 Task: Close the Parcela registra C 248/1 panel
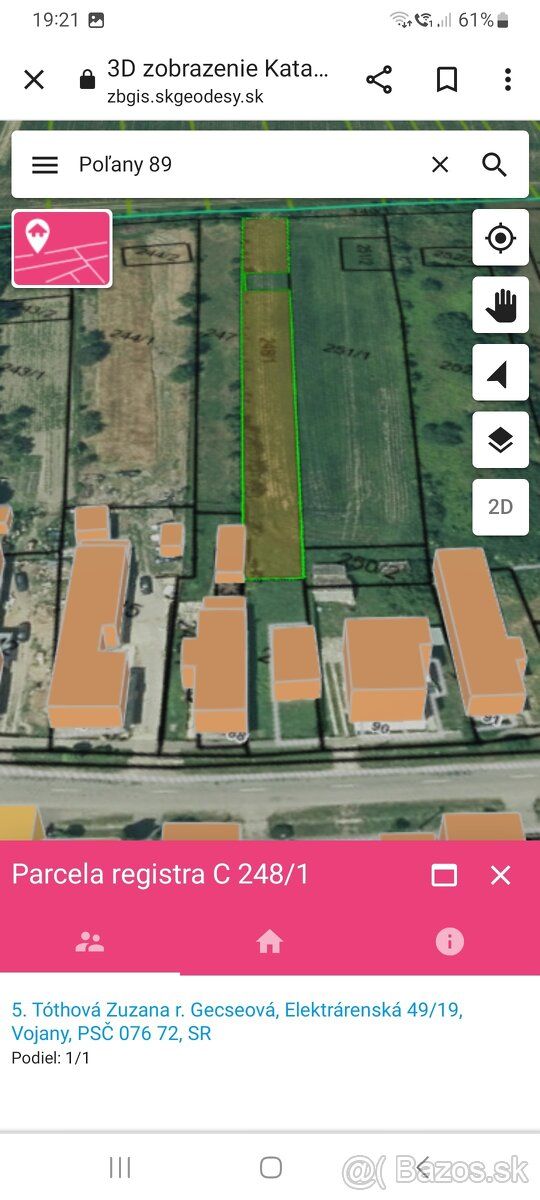[x=501, y=875]
